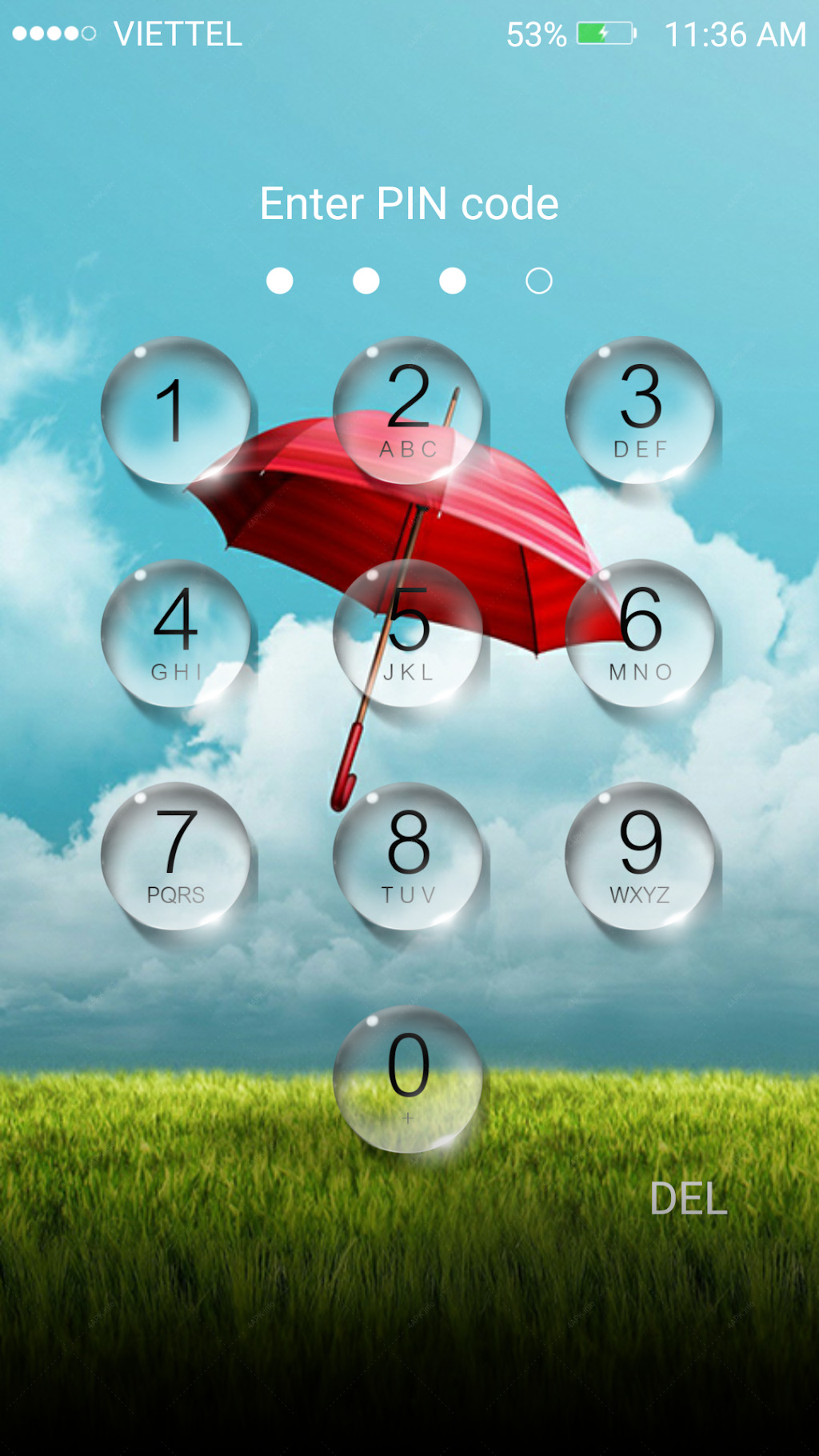Screen dimensions: 819x1456
Task: Tap the 4 GHI bubble key
Action: (x=176, y=634)
